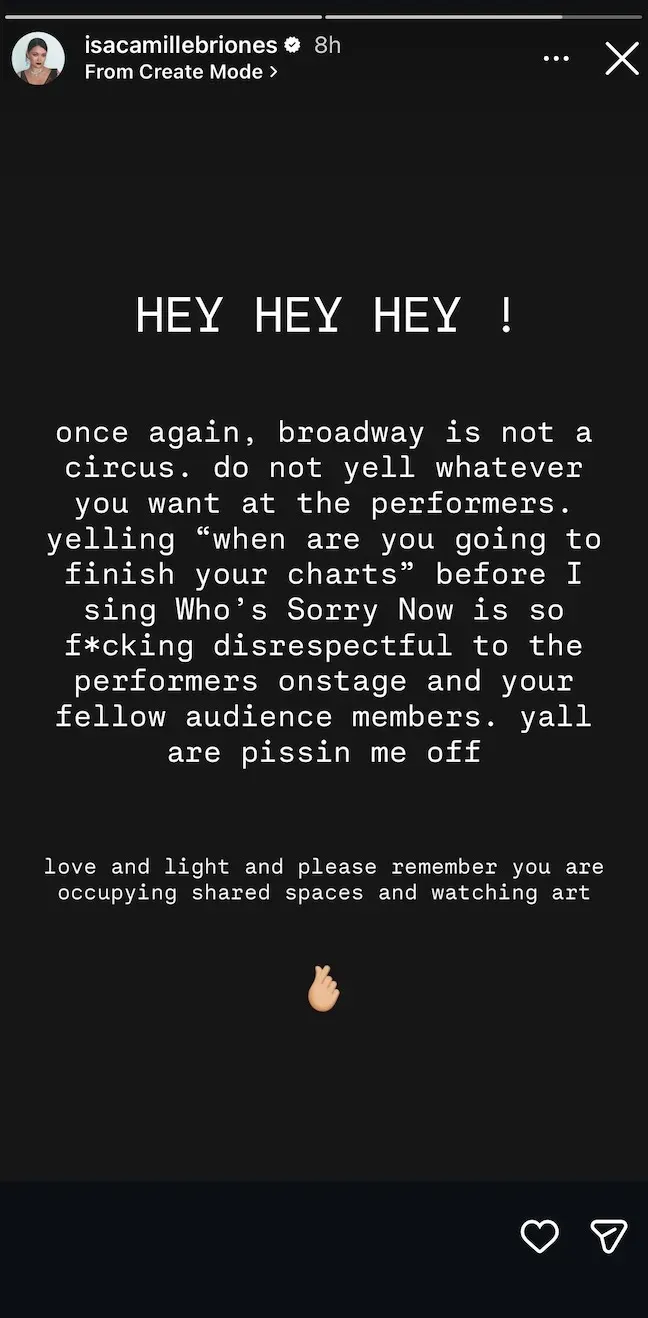Like this story with the heart
The height and width of the screenshot is (1318, 648).
click(540, 1237)
